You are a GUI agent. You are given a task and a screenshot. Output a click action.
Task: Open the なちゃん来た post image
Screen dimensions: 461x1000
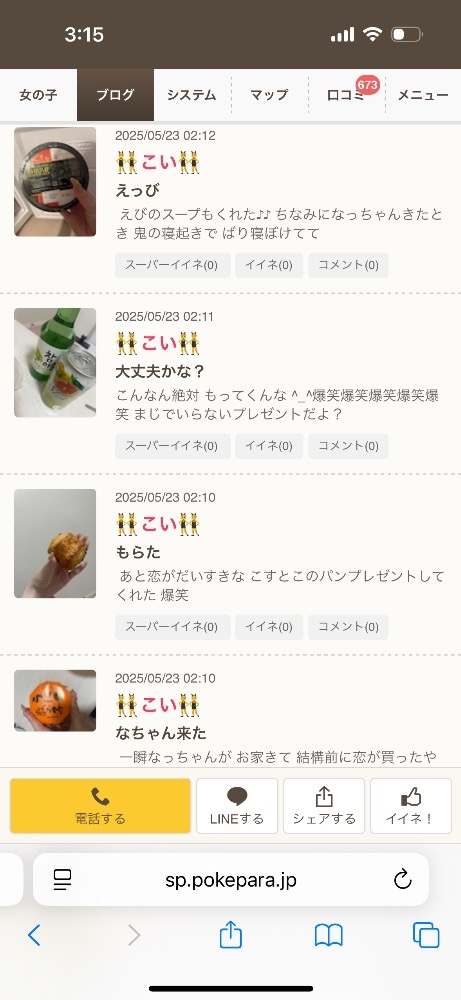click(55, 700)
